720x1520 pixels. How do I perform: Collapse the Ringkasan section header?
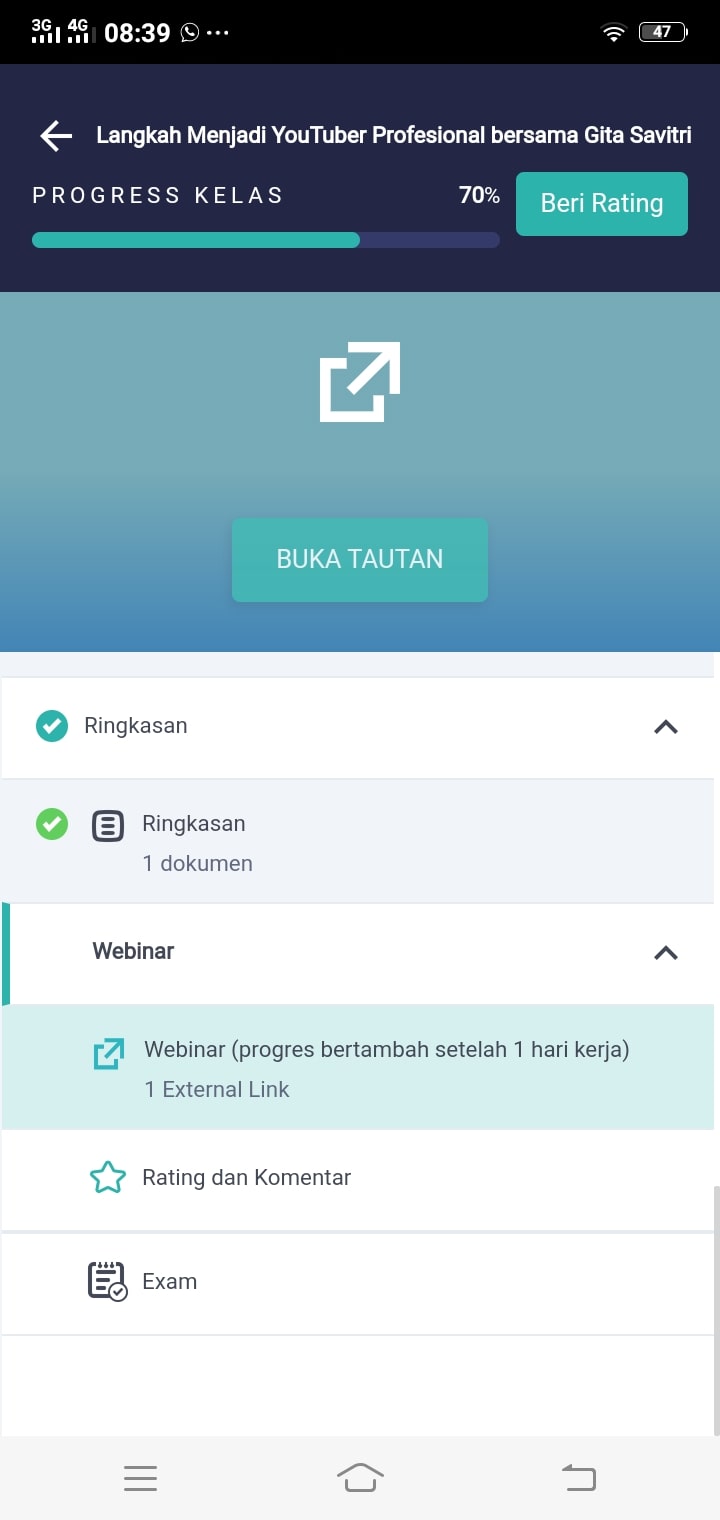pyautogui.click(x=665, y=727)
